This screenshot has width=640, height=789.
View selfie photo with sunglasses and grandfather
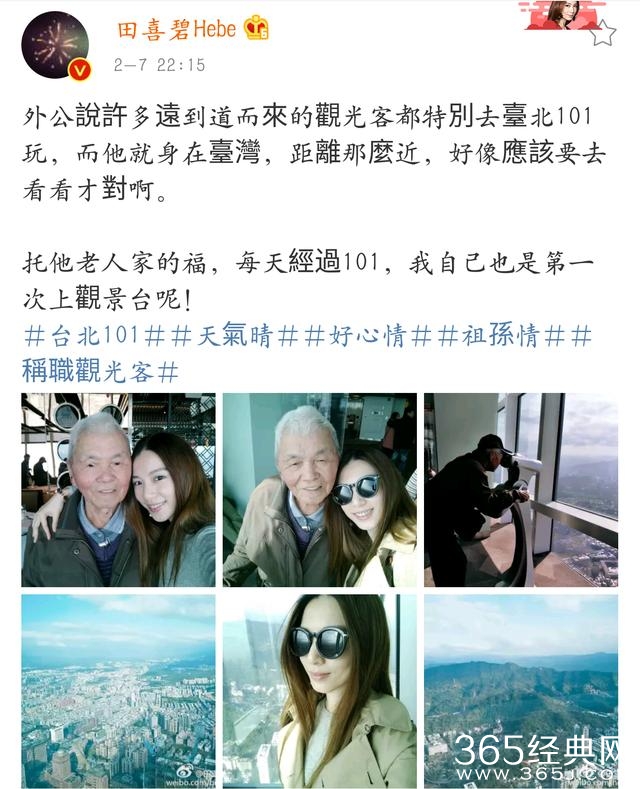(319, 490)
